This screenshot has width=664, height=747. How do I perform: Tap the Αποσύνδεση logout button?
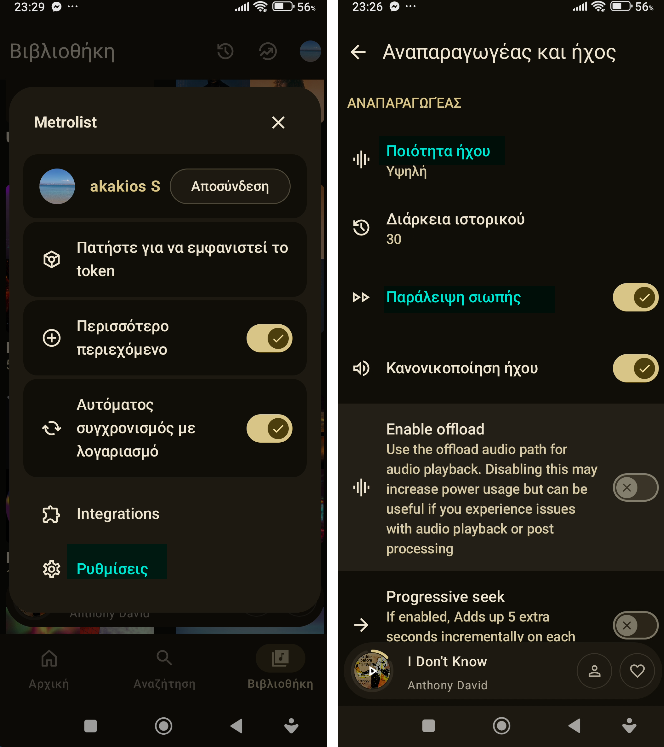click(x=230, y=186)
